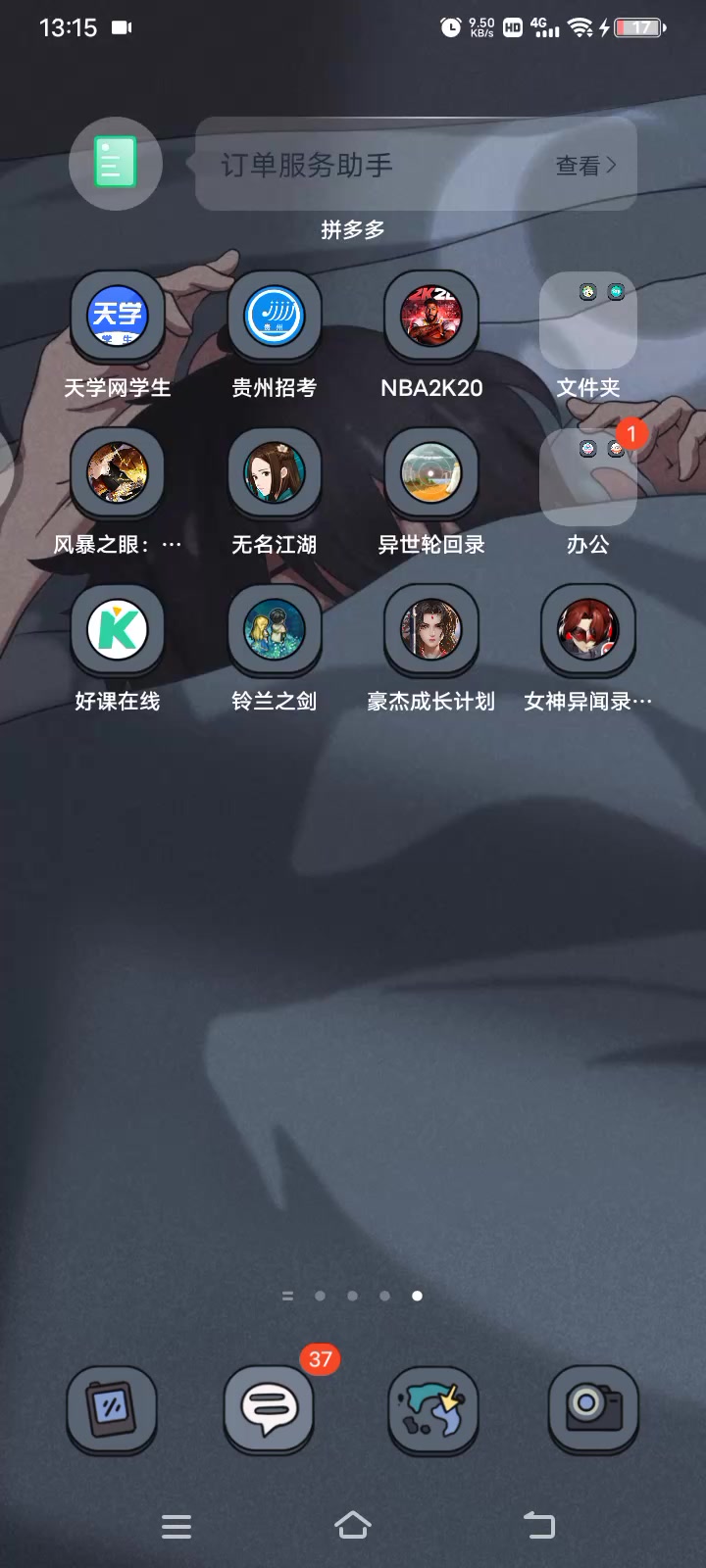This screenshot has height=1568, width=706.
Task: Open 豪杰成长计划
Action: [x=431, y=630]
